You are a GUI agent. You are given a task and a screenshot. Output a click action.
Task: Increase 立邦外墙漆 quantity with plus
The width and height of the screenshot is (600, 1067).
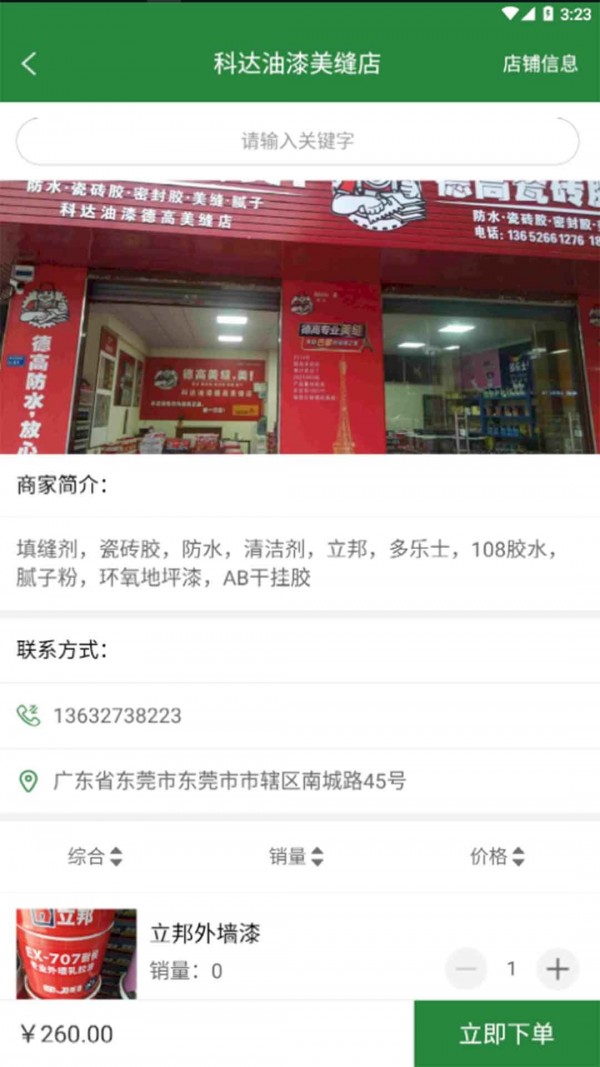coord(557,968)
